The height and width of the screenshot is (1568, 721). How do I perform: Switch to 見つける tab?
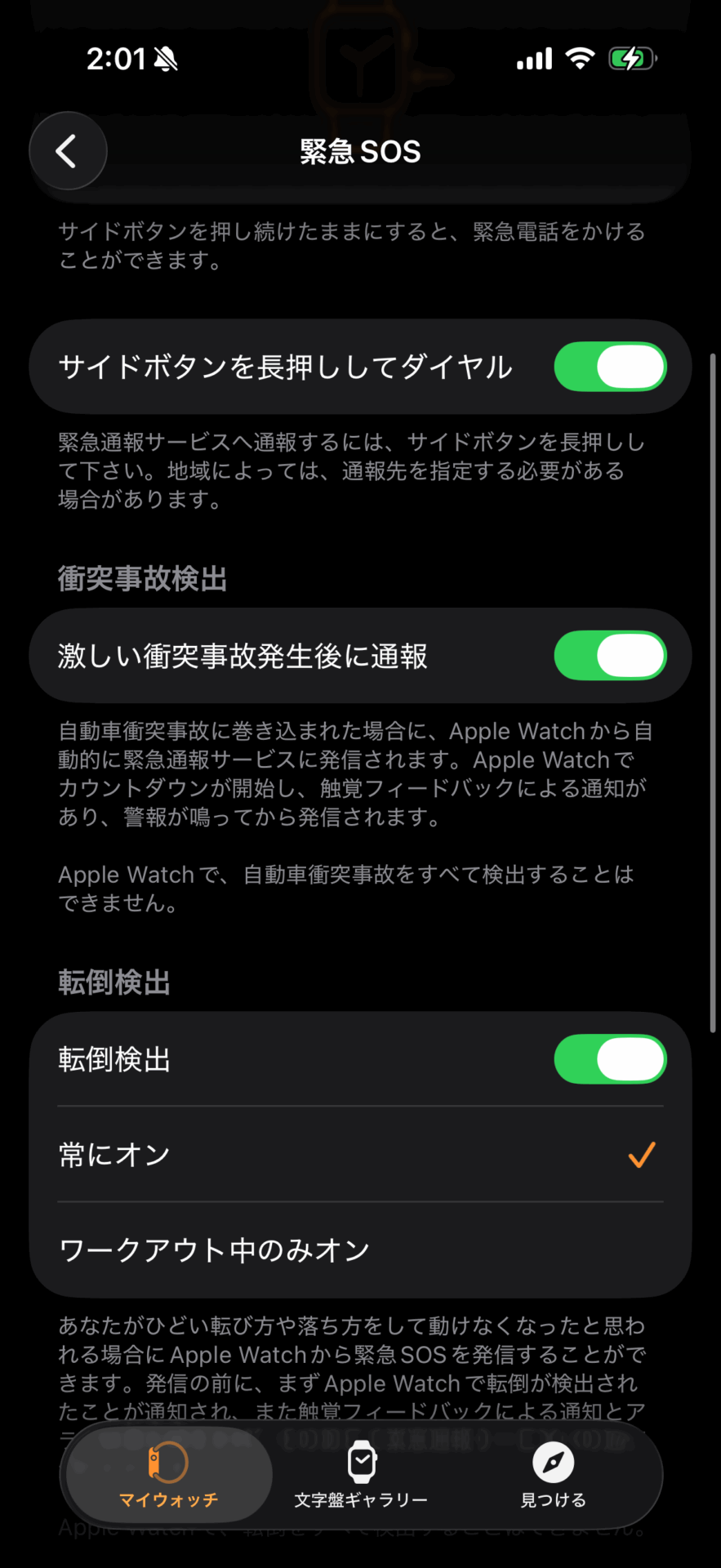tap(554, 1475)
